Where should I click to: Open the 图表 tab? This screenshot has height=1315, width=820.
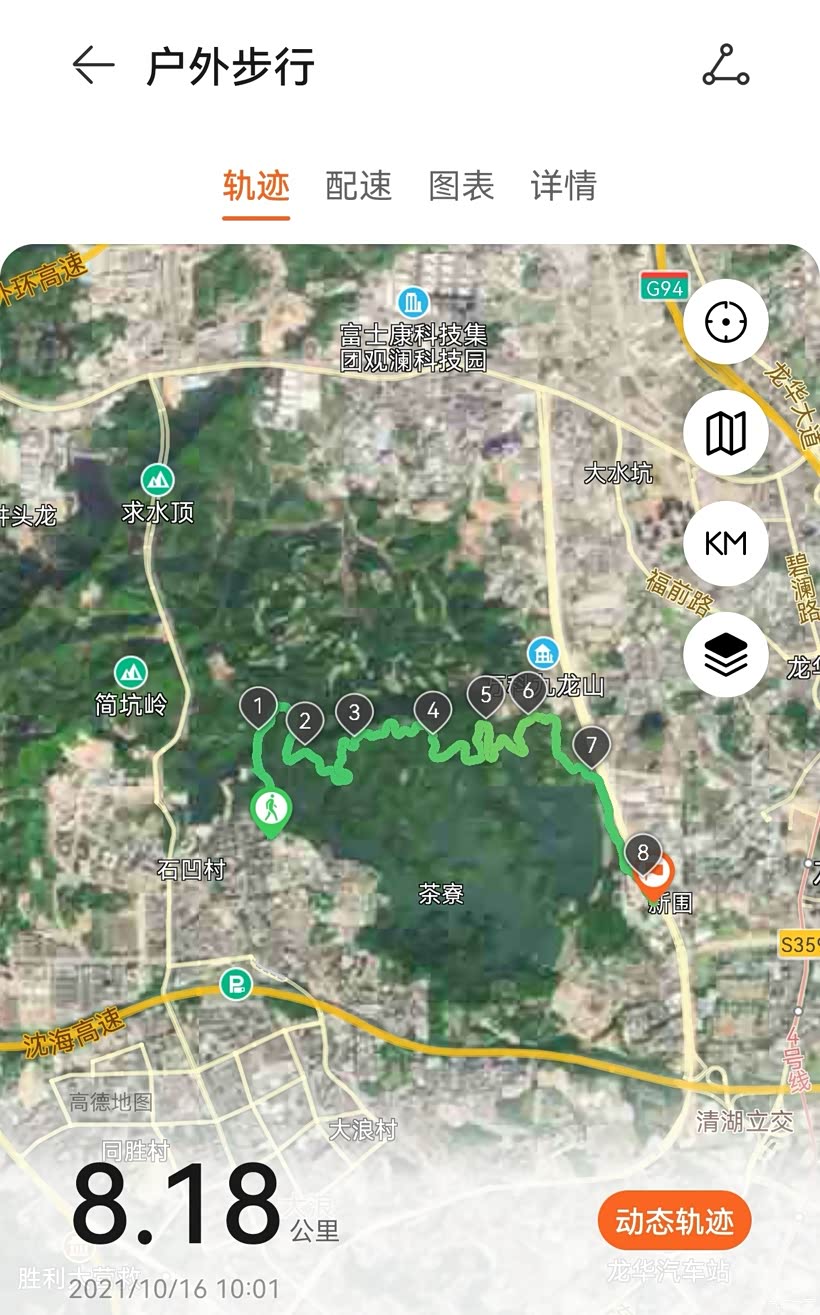pos(462,186)
